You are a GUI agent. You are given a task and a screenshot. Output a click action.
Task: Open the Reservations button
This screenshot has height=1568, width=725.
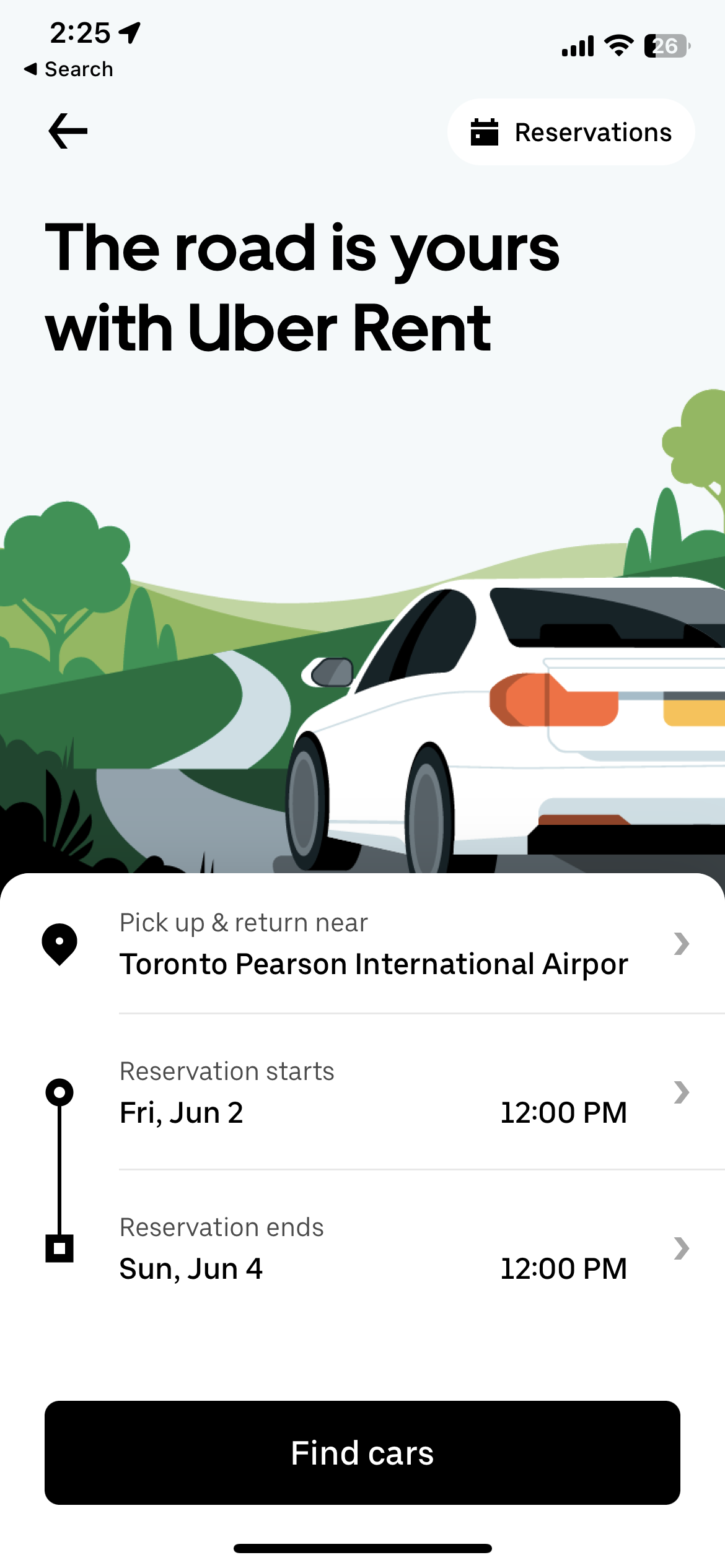pyautogui.click(x=571, y=132)
